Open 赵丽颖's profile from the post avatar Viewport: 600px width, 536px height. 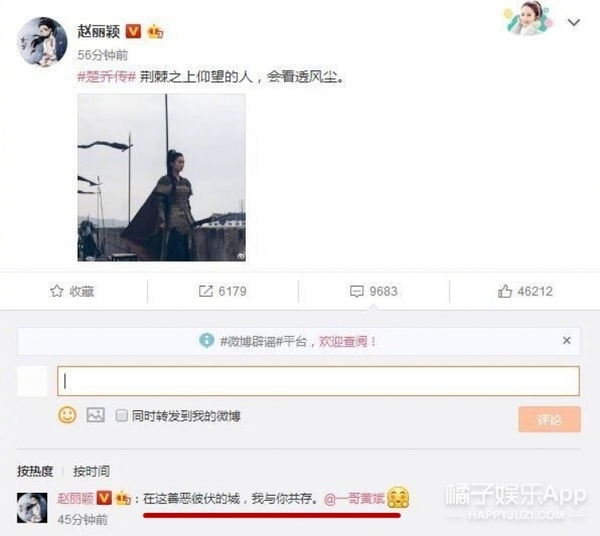(x=42, y=41)
